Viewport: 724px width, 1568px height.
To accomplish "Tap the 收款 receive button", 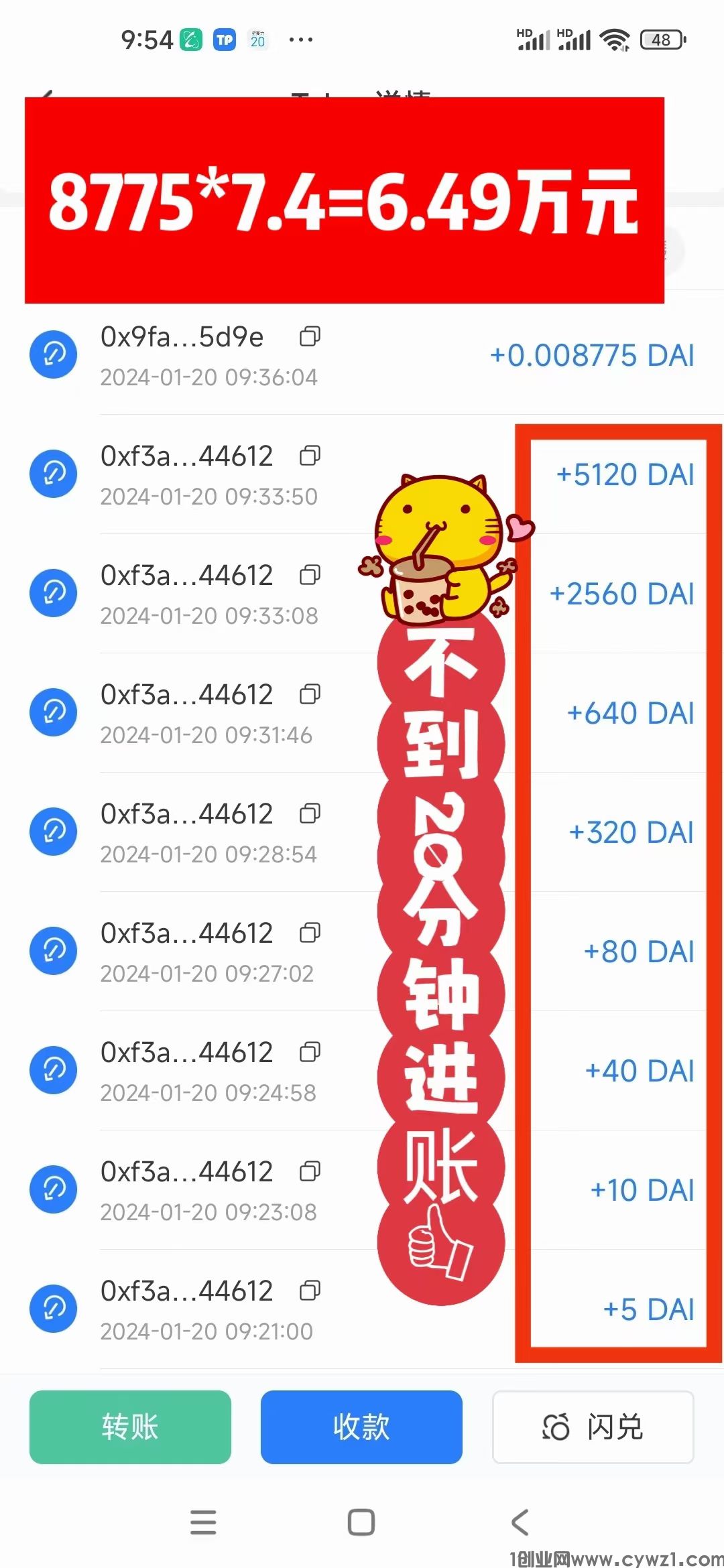I will pos(361,1427).
